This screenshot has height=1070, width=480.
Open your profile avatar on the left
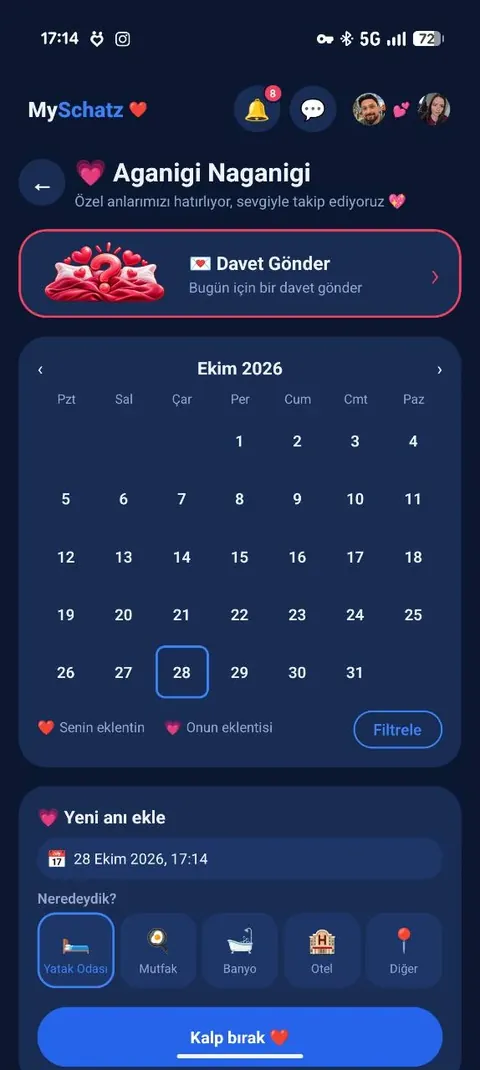pos(369,109)
